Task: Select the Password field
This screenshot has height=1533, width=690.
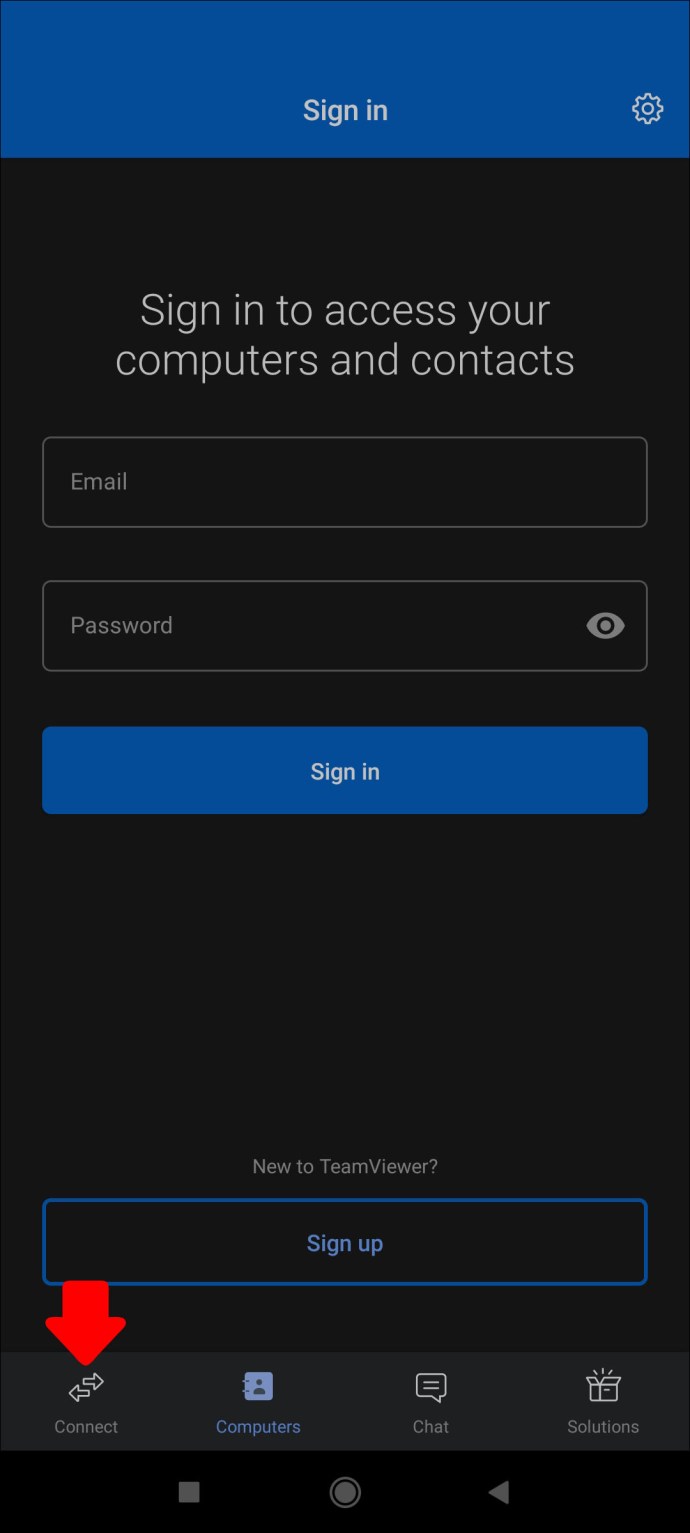Action: click(310, 626)
